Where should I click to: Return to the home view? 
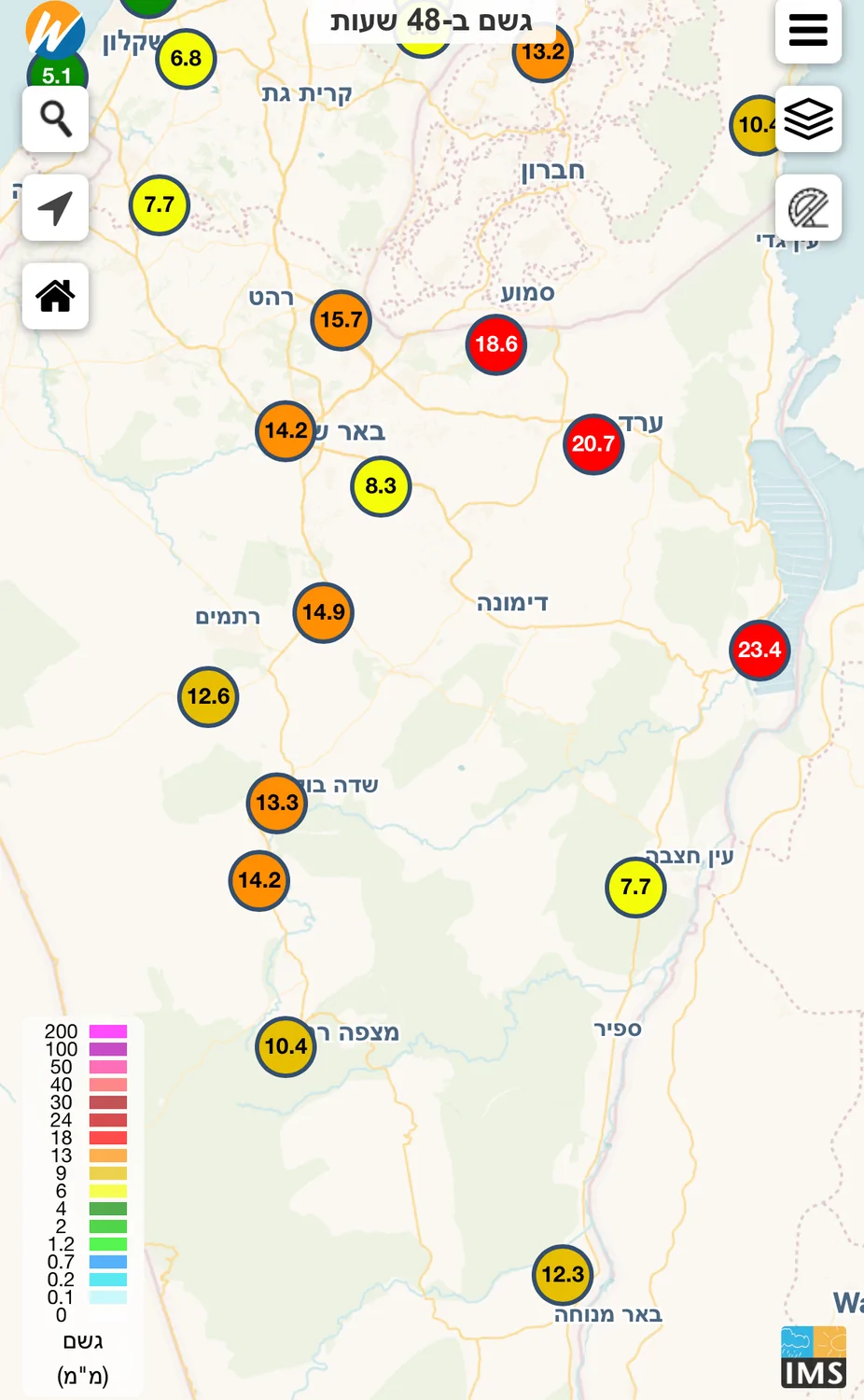click(55, 296)
